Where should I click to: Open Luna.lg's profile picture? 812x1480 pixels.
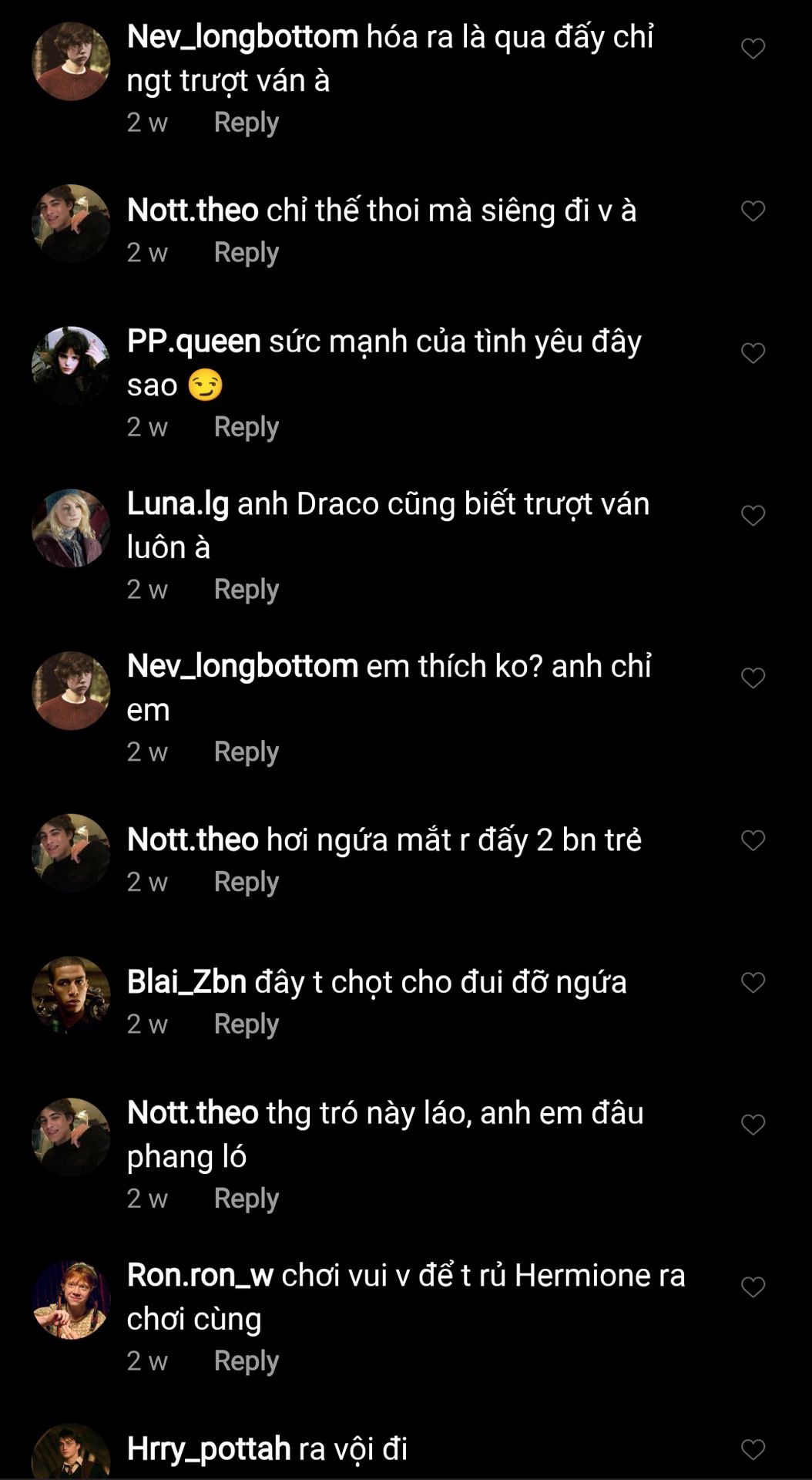point(71,528)
